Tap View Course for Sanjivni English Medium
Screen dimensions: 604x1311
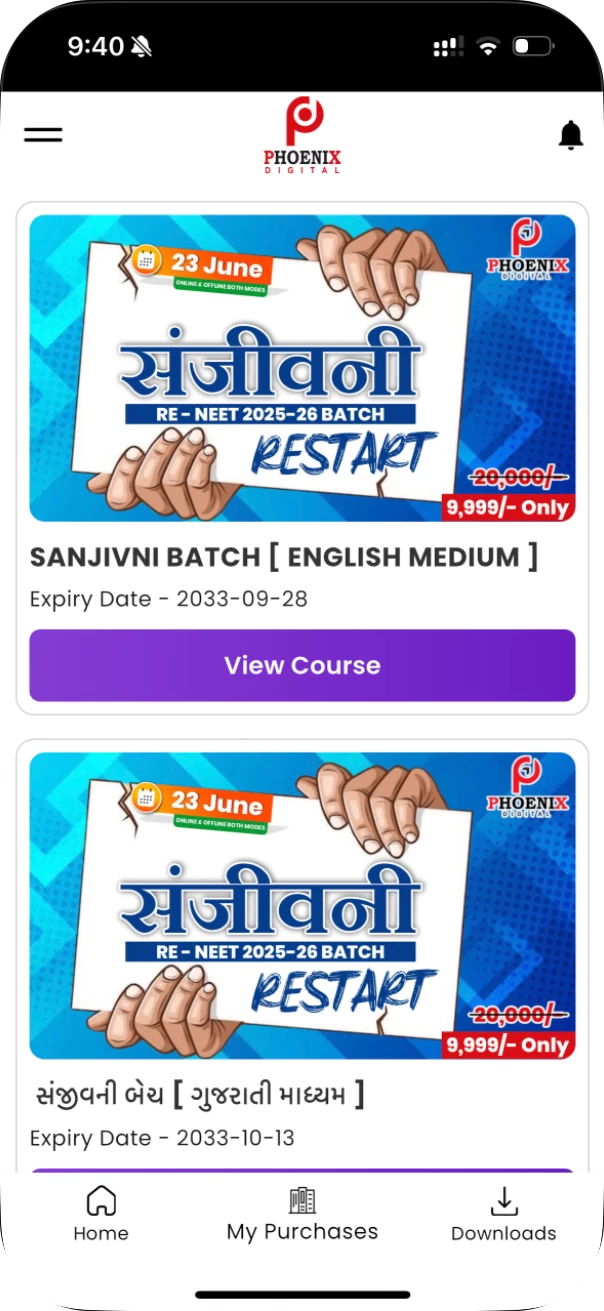pyautogui.click(x=302, y=665)
